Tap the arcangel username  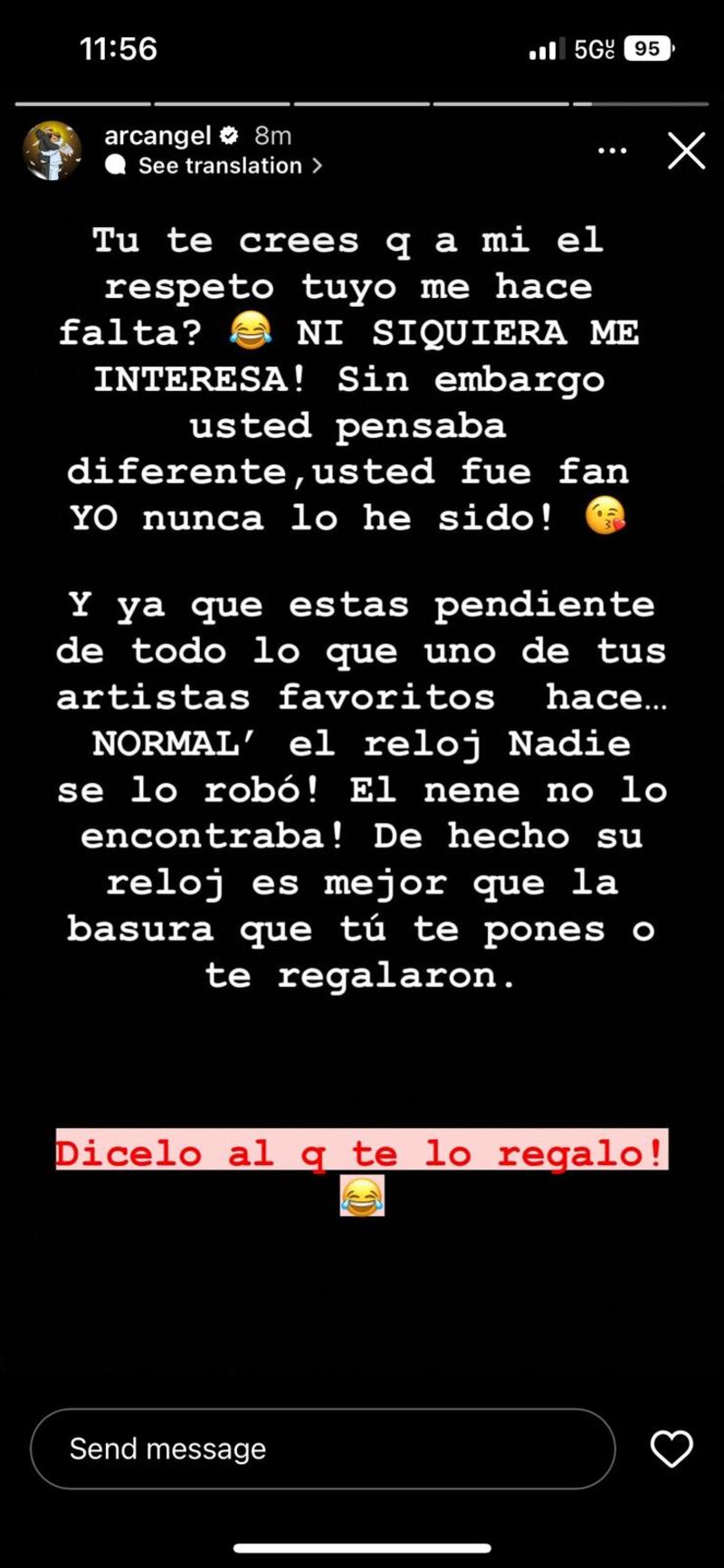(x=157, y=136)
